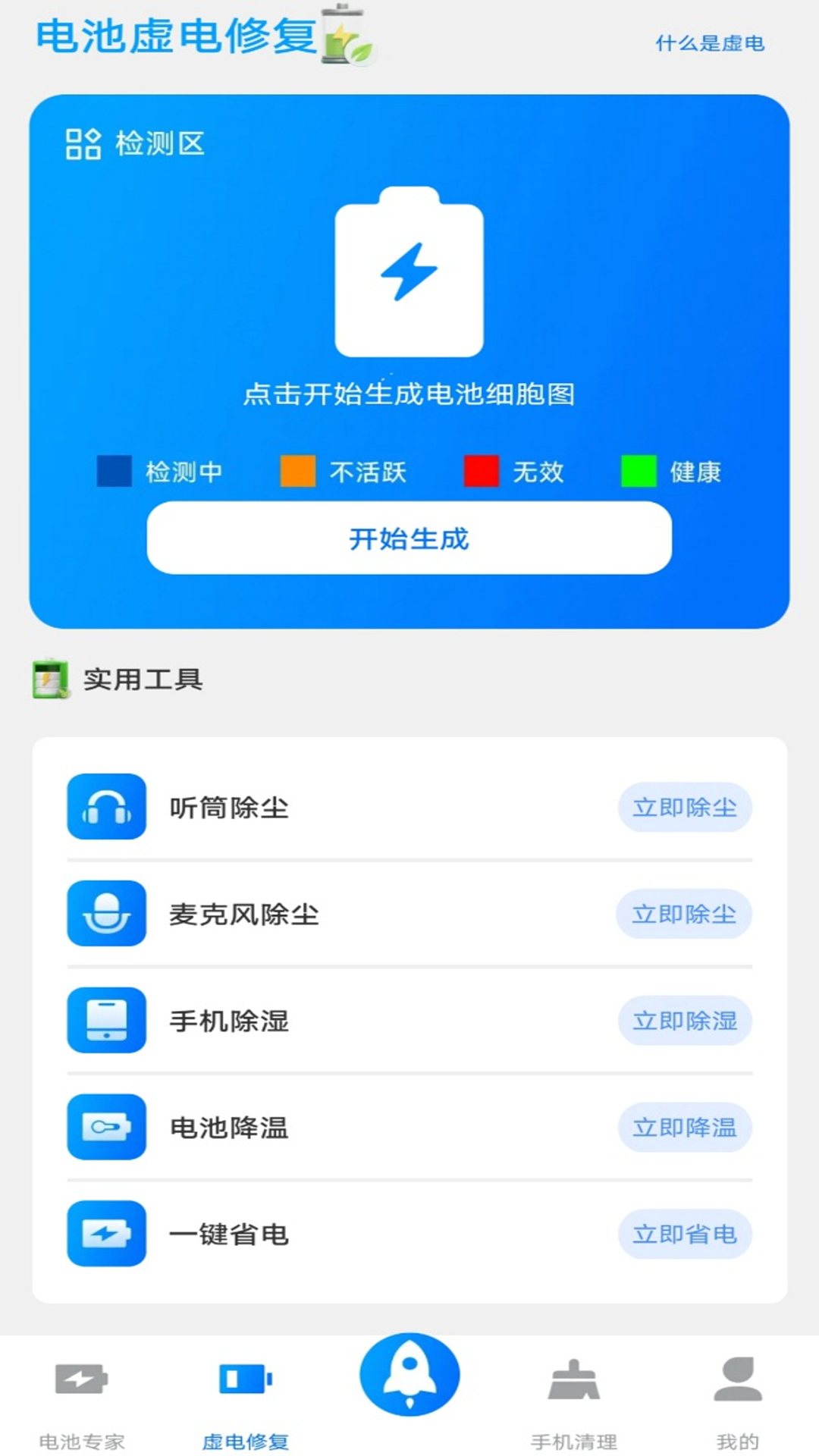Tap the phone icon for 手机除湿
Viewport: 819px width, 1456px height.
pos(107,1021)
